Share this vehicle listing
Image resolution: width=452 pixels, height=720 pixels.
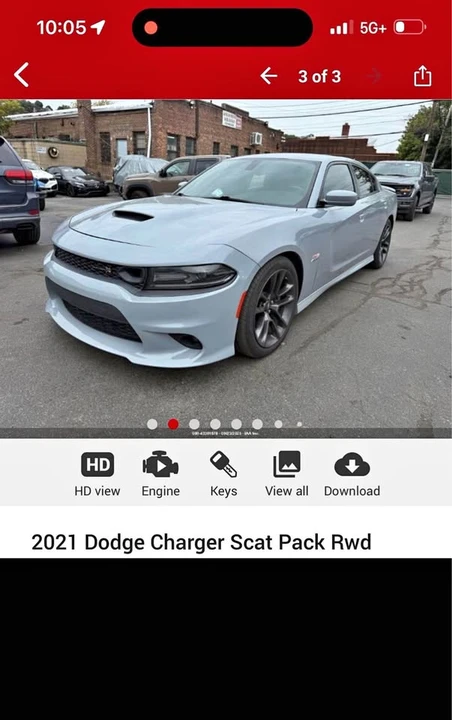(422, 76)
